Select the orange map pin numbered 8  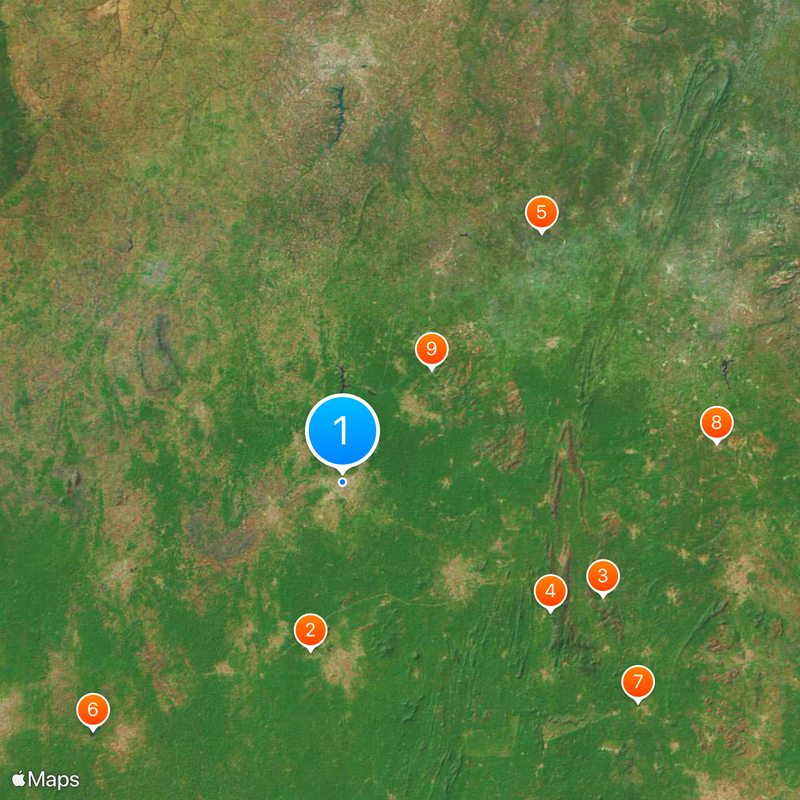716,423
